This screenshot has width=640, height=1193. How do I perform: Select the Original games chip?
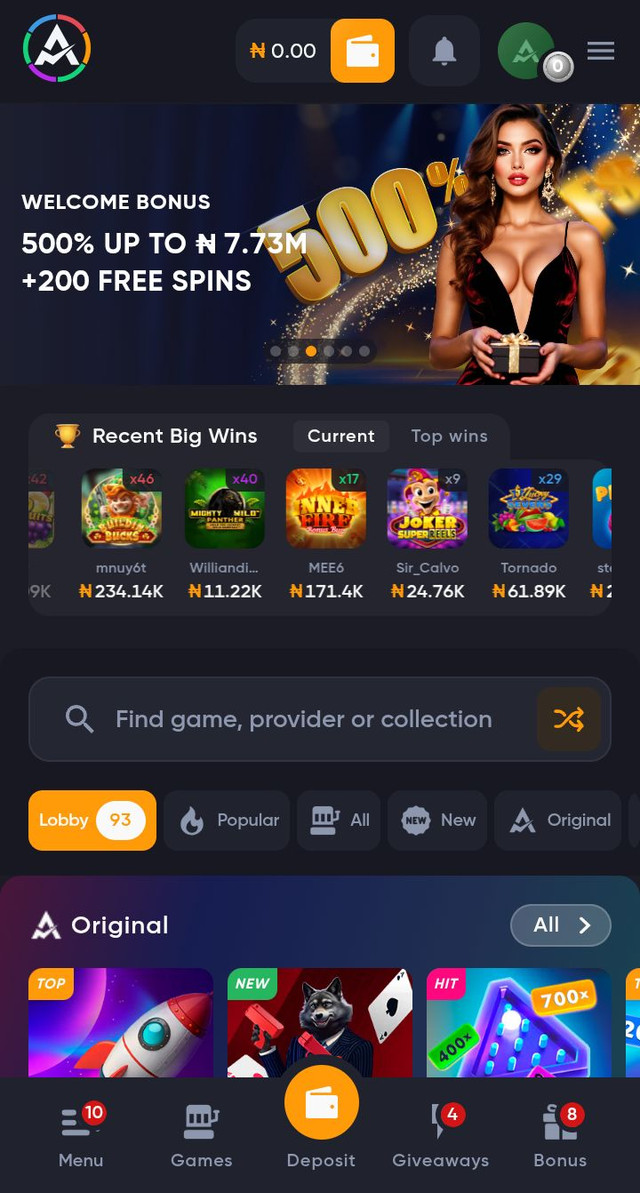(x=560, y=820)
